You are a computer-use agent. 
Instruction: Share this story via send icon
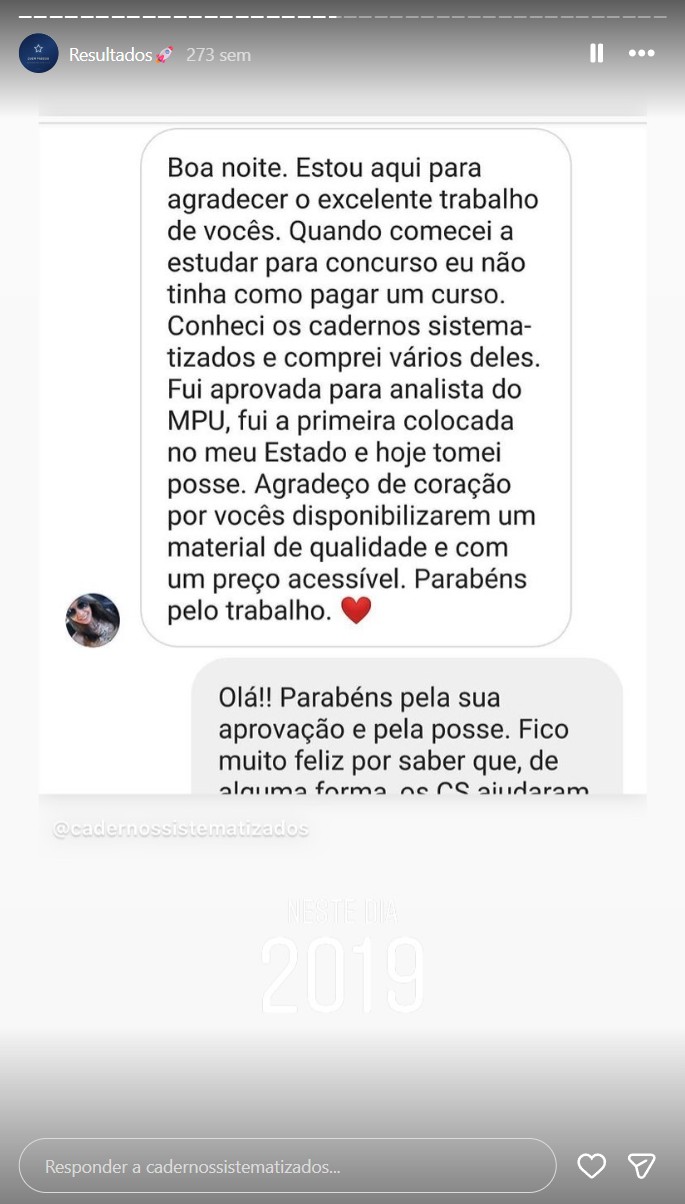click(641, 1166)
